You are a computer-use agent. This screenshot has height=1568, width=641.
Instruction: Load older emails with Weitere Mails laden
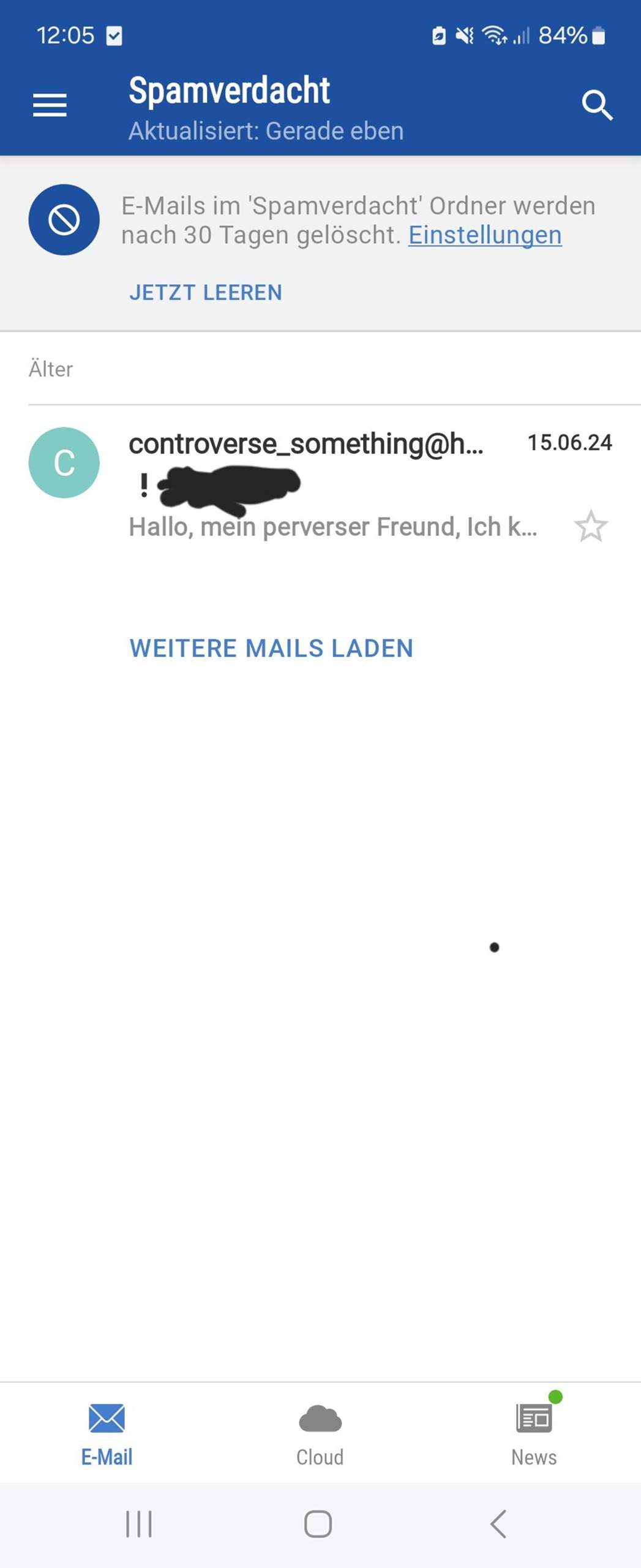[x=271, y=647]
